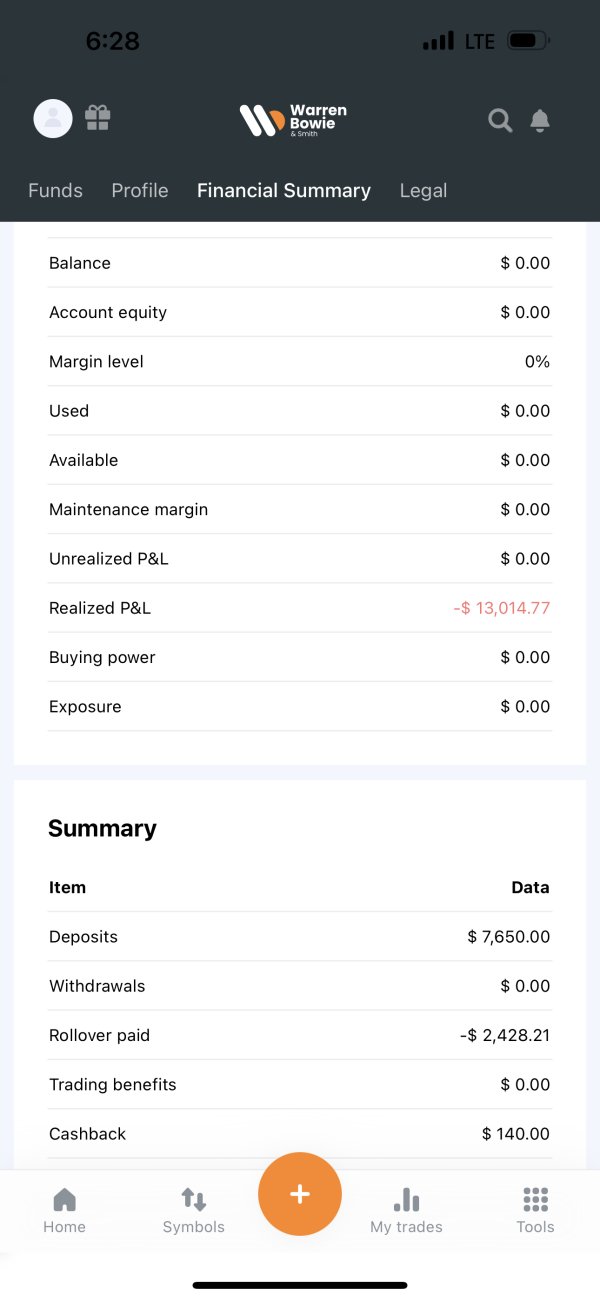The image size is (600, 1300).
Task: Open My trades tab
Action: click(406, 1211)
